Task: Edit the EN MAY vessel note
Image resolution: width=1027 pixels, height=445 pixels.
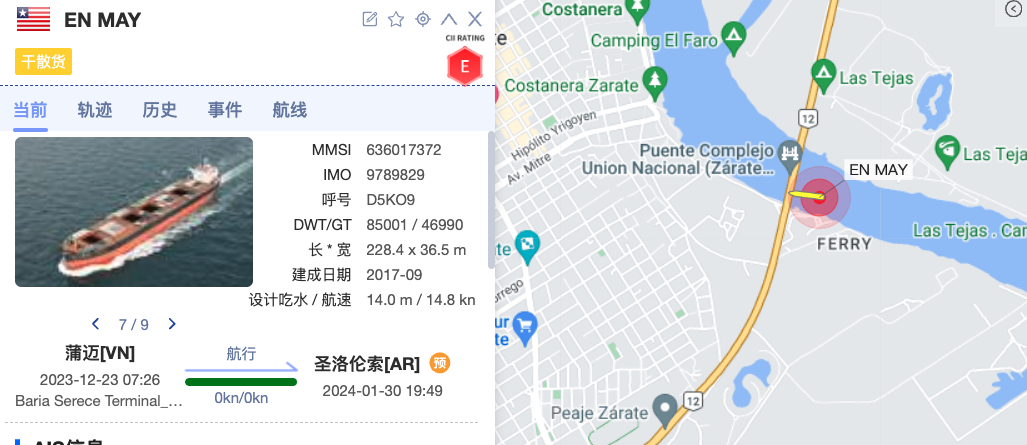Action: [370, 19]
